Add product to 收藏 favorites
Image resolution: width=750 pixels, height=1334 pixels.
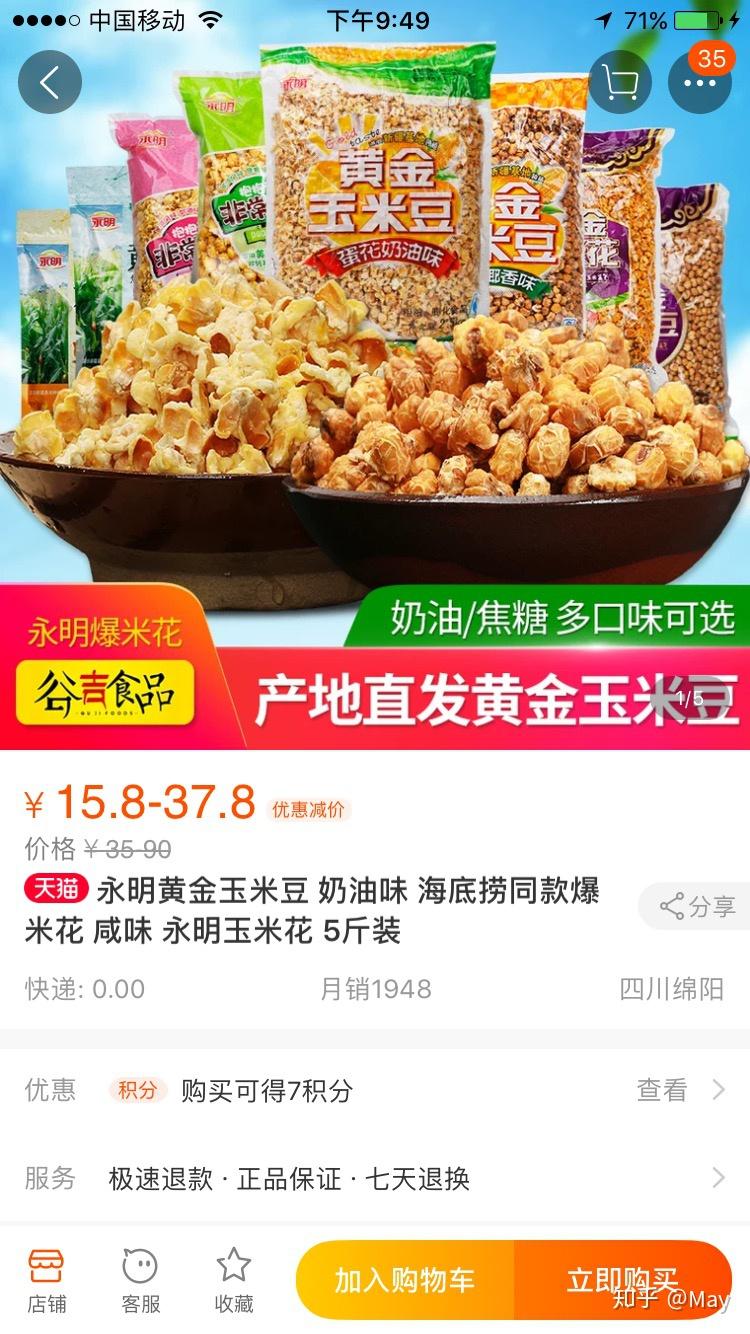234,1281
